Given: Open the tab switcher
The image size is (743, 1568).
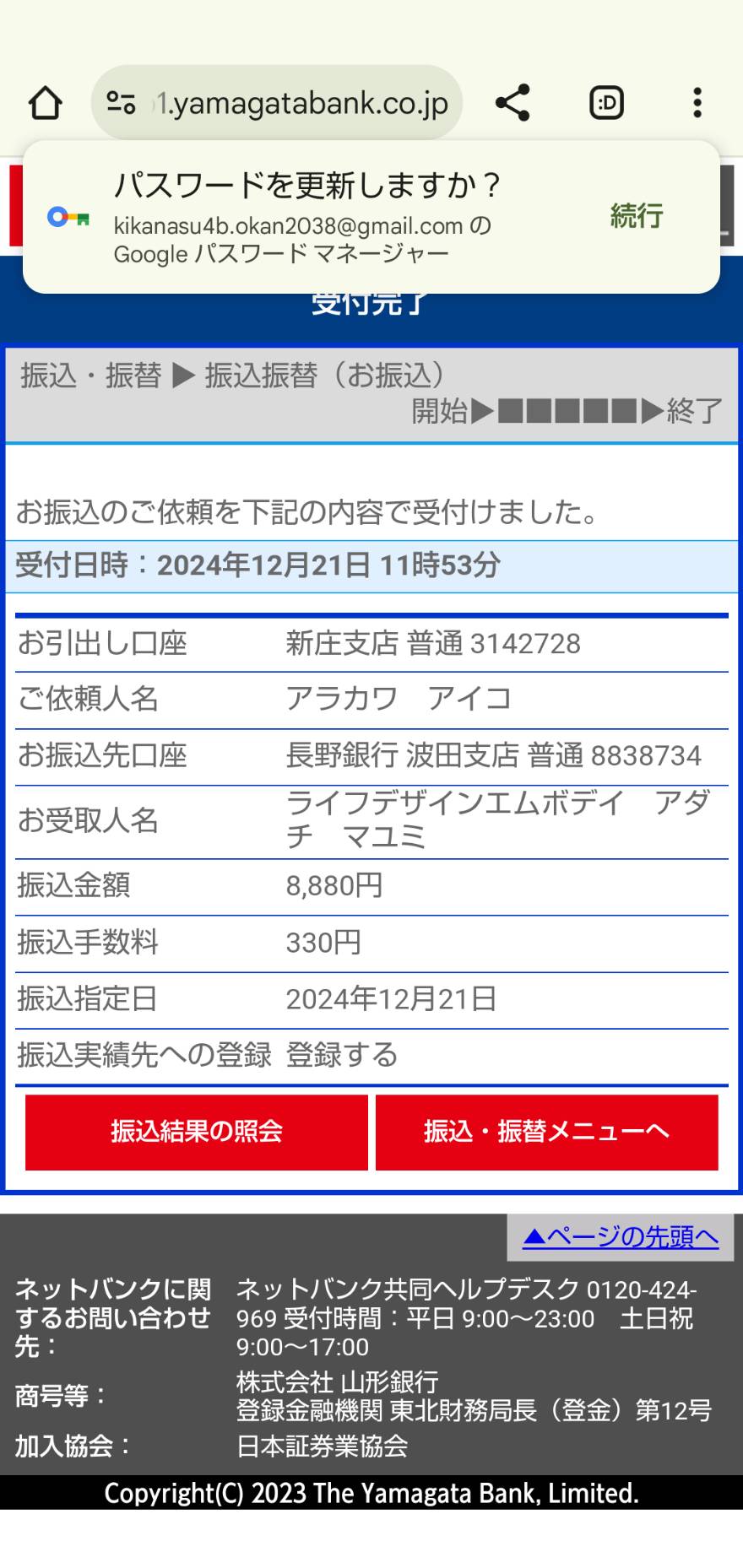Looking at the screenshot, I should (x=606, y=103).
